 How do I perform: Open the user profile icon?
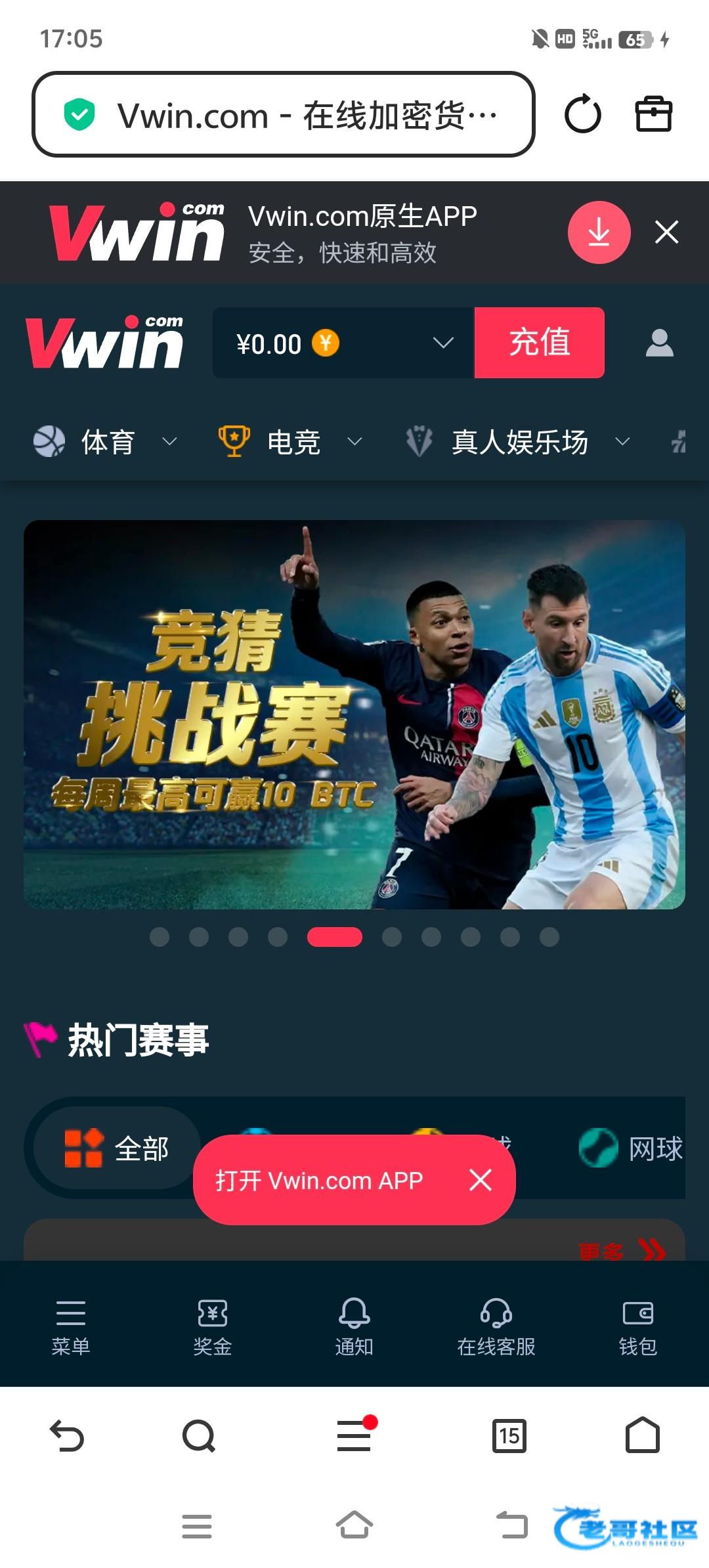click(659, 343)
